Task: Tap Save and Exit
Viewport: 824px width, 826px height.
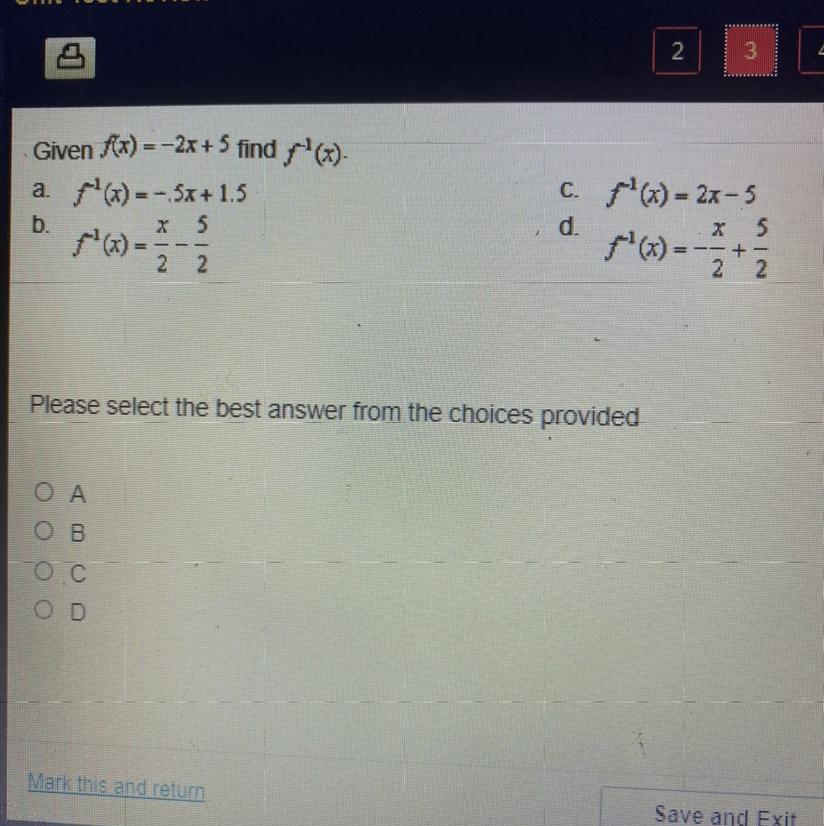Action: [x=724, y=814]
